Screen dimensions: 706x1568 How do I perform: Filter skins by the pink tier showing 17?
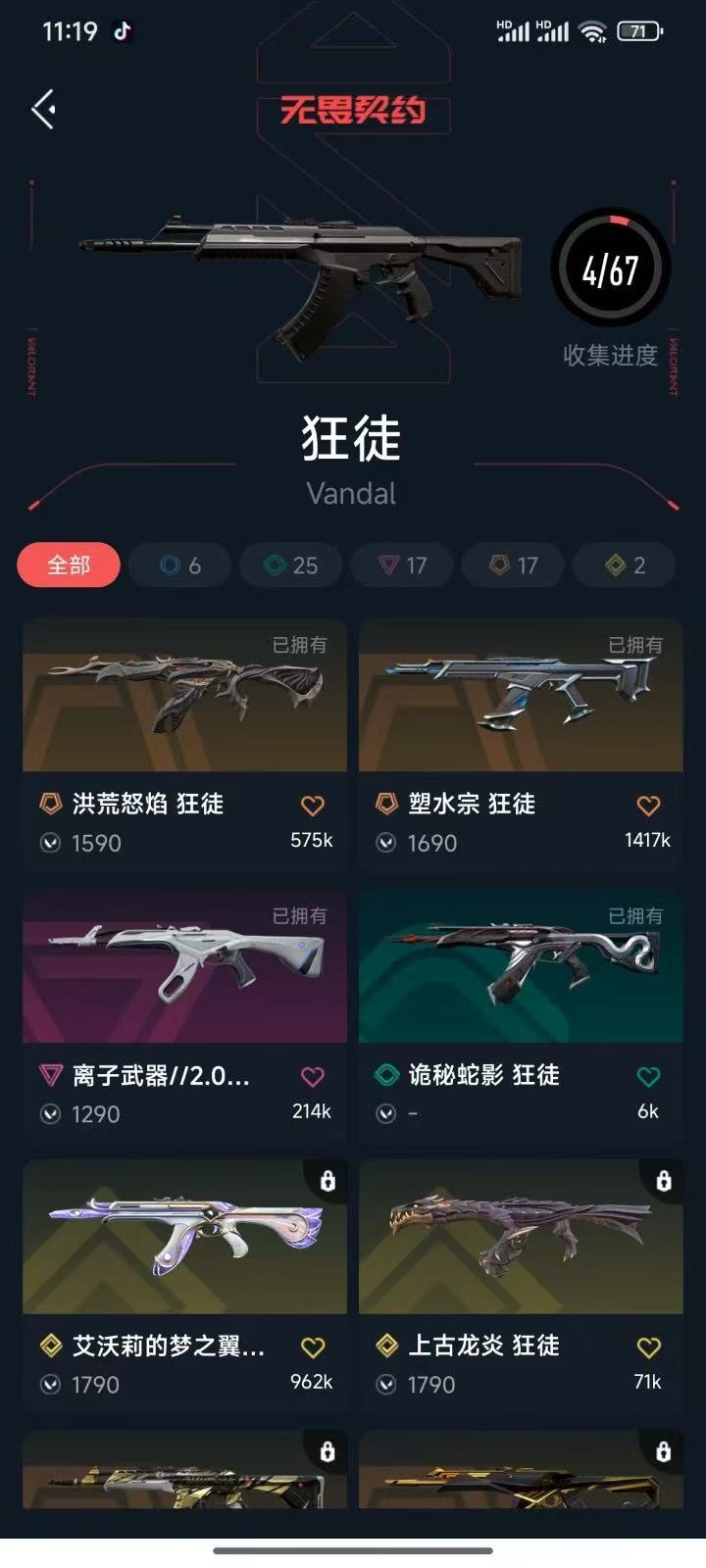click(403, 565)
